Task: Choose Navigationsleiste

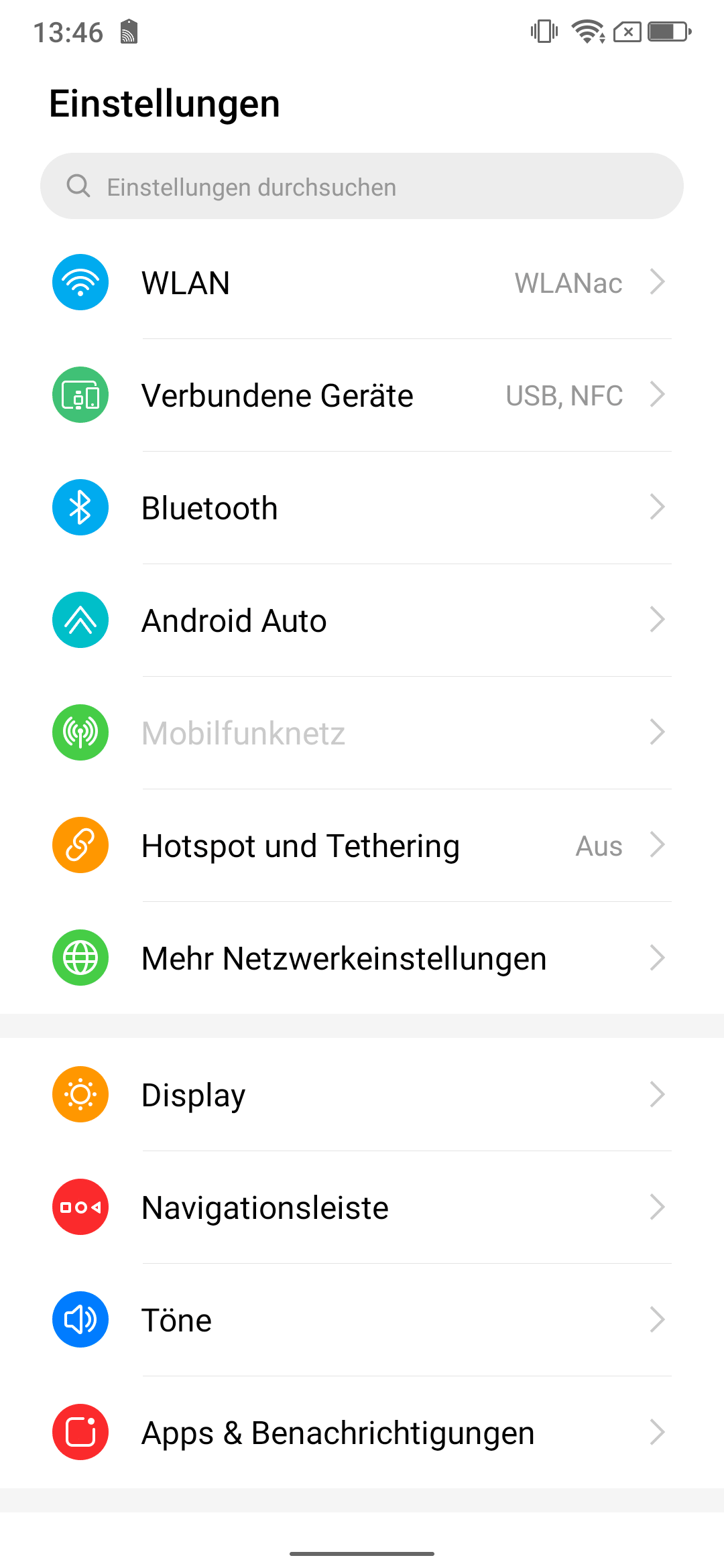Action: click(362, 1207)
